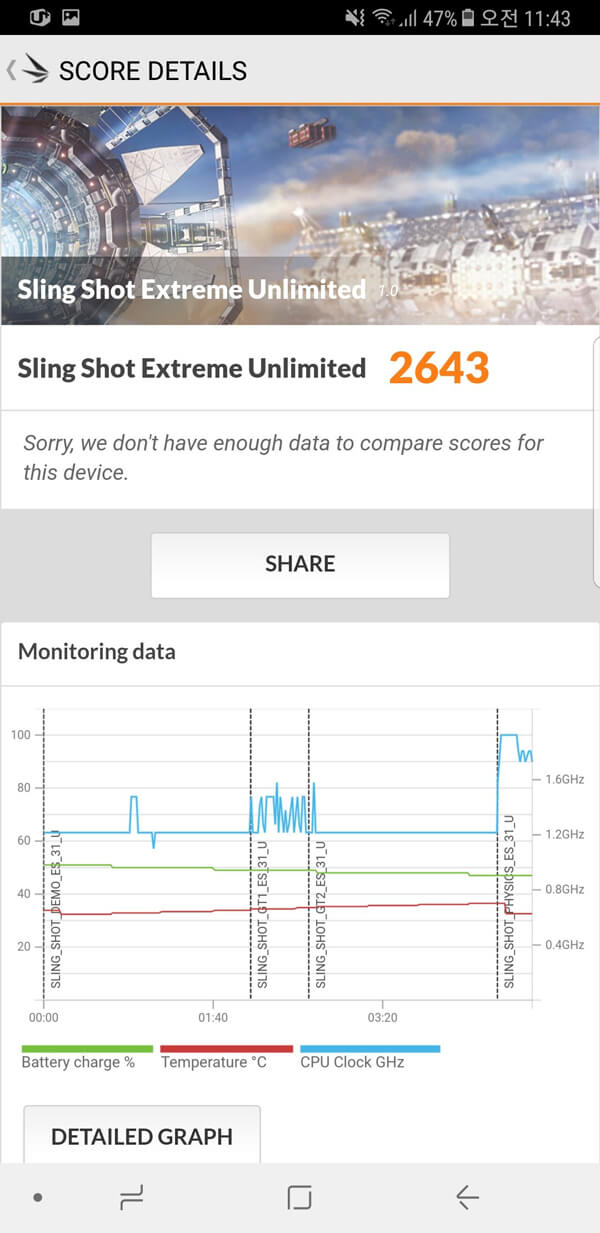The image size is (600, 1233).
Task: Tap the system home button
Action: pos(299,1197)
